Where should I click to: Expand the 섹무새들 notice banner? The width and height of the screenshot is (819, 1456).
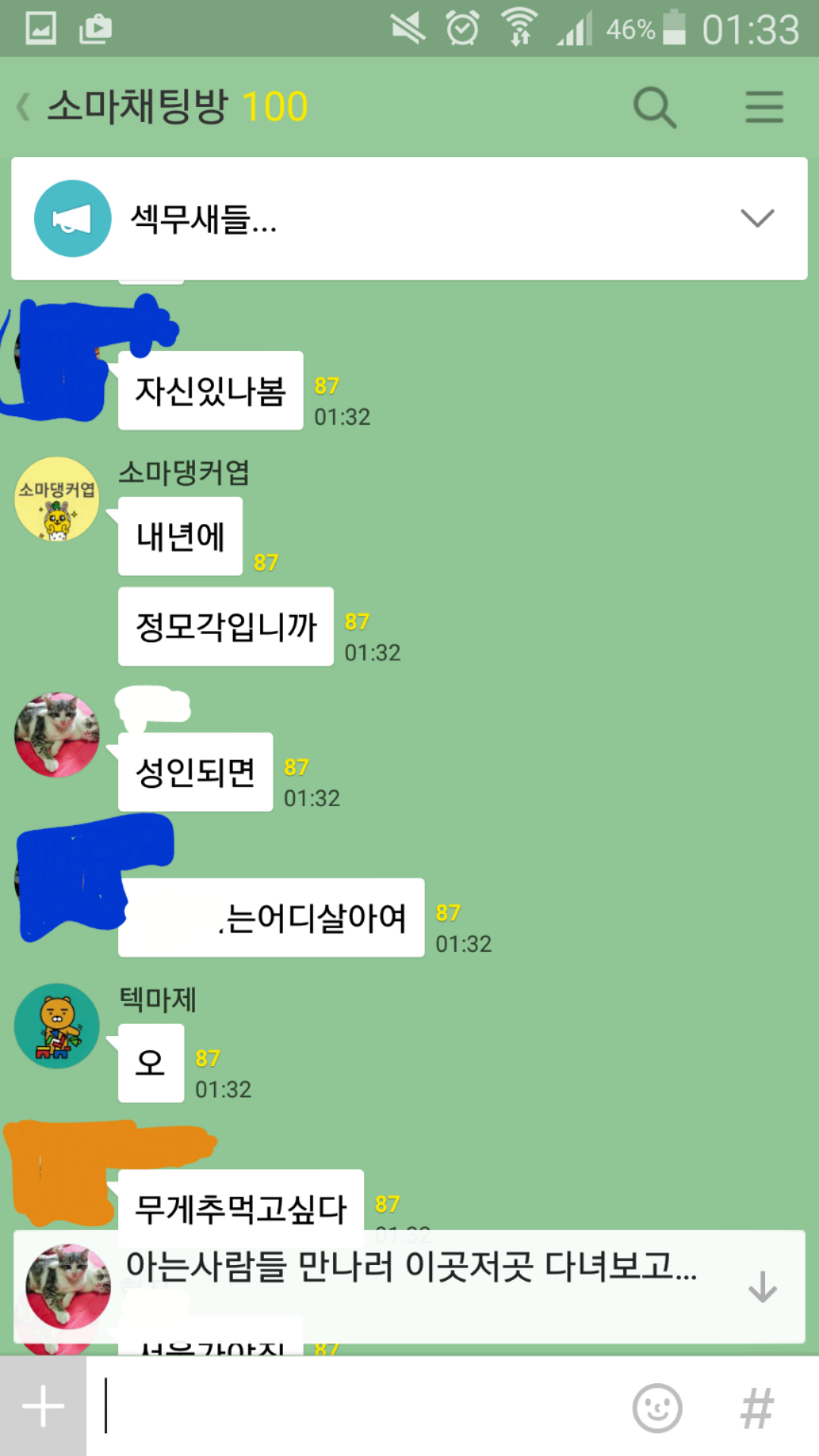[757, 218]
